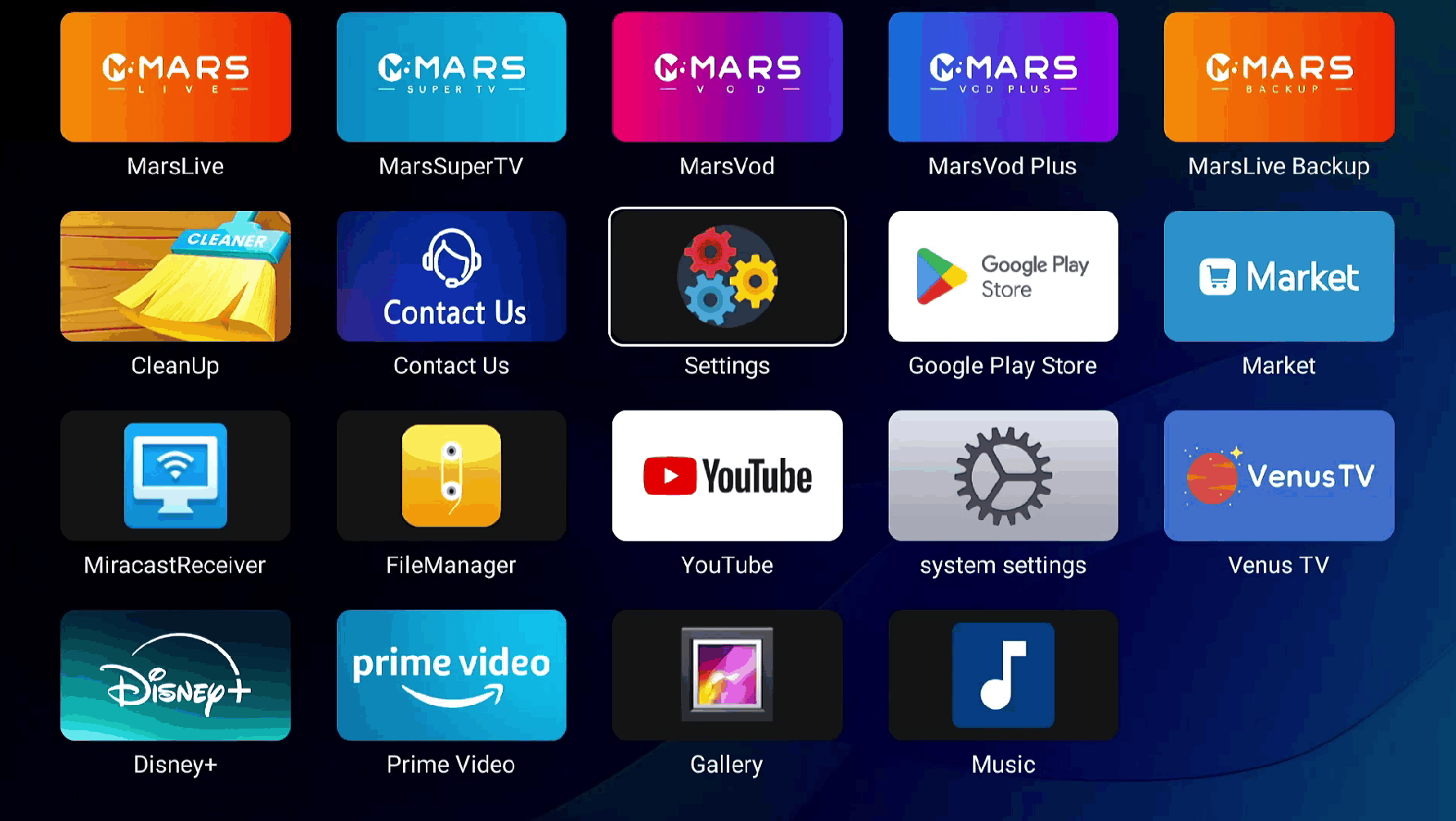Launch the Music app
This screenshot has width=1456, height=821.
(1003, 675)
